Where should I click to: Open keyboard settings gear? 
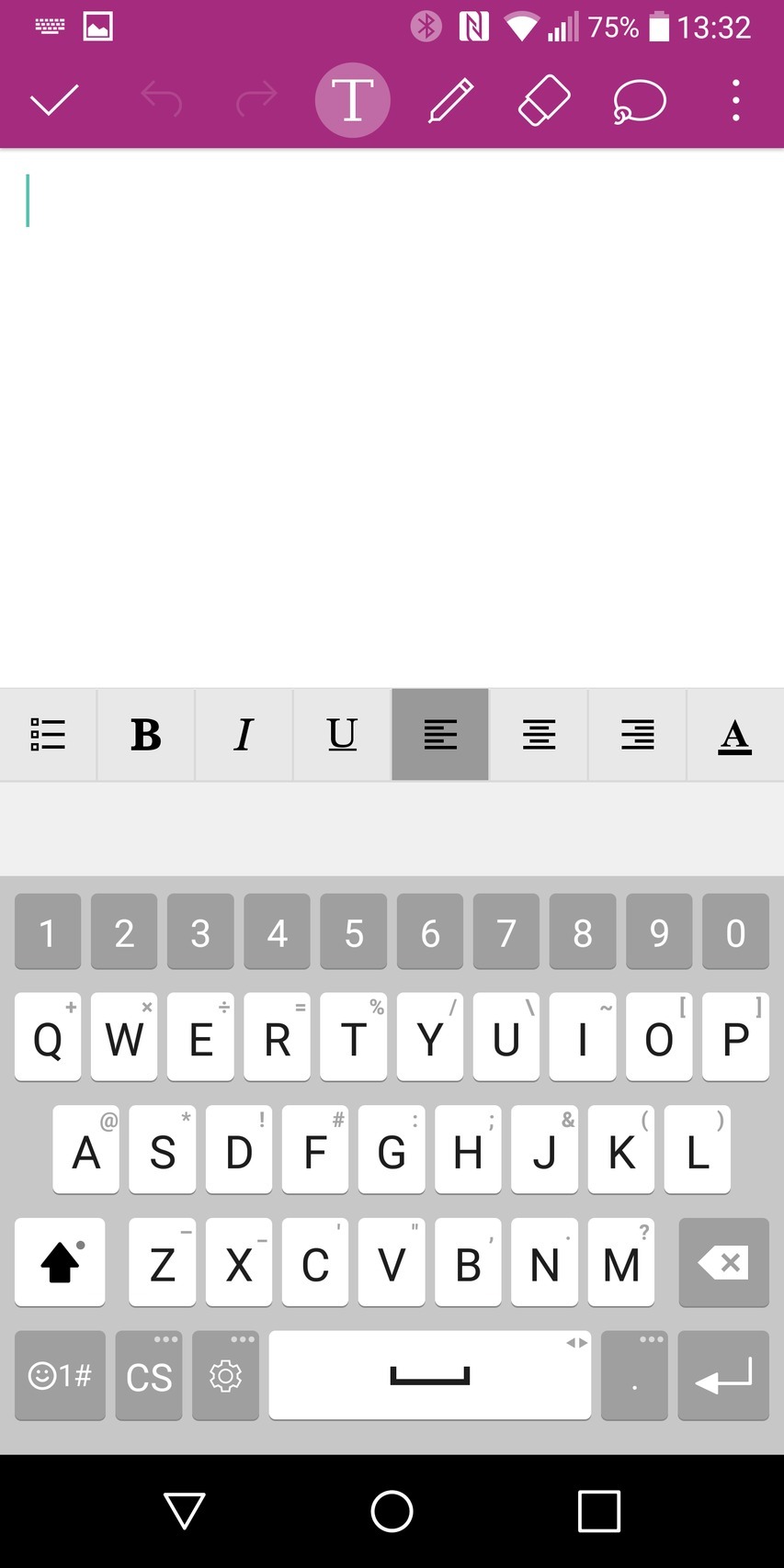[225, 1376]
